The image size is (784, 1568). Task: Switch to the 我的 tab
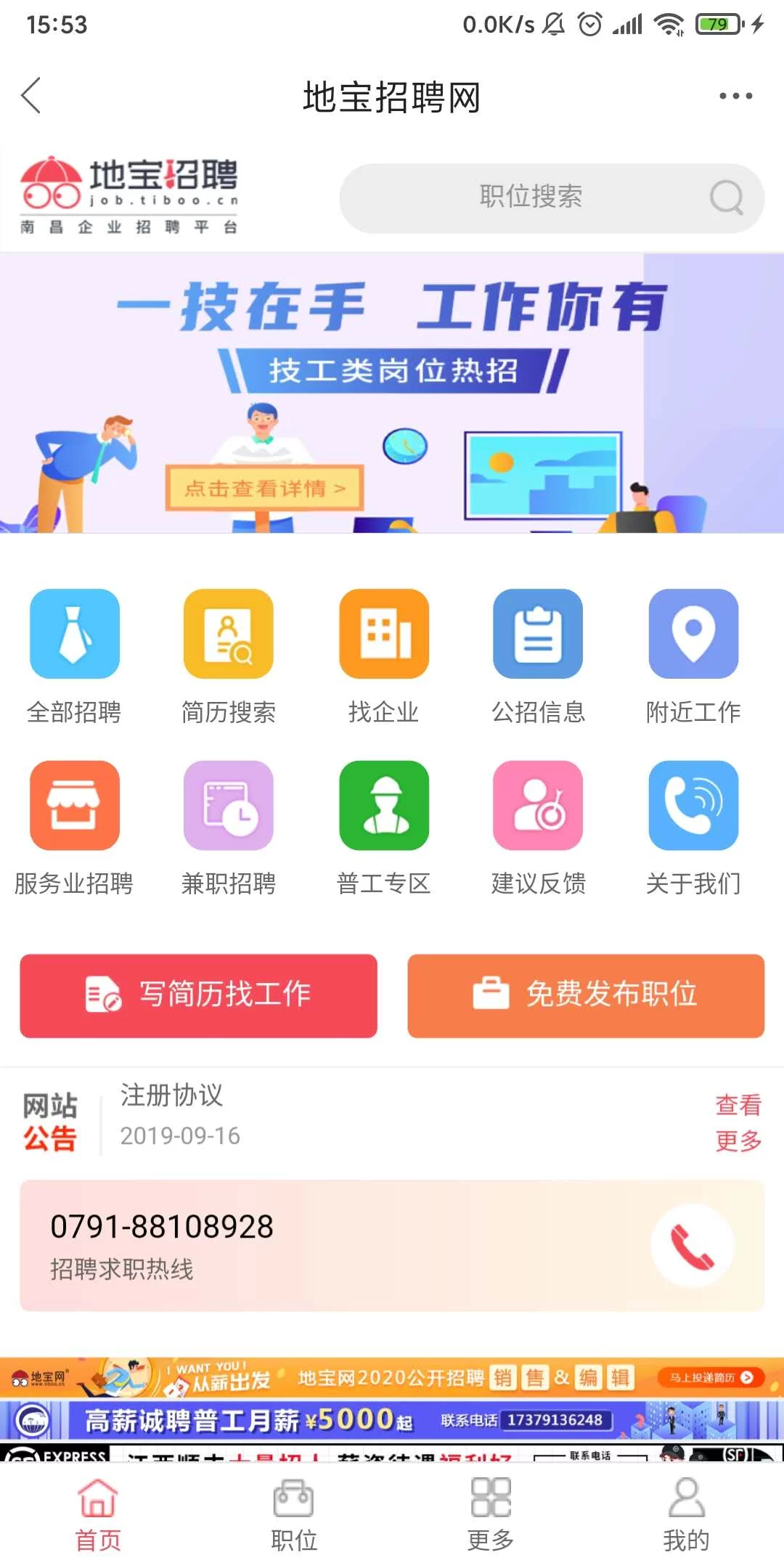[686, 1514]
